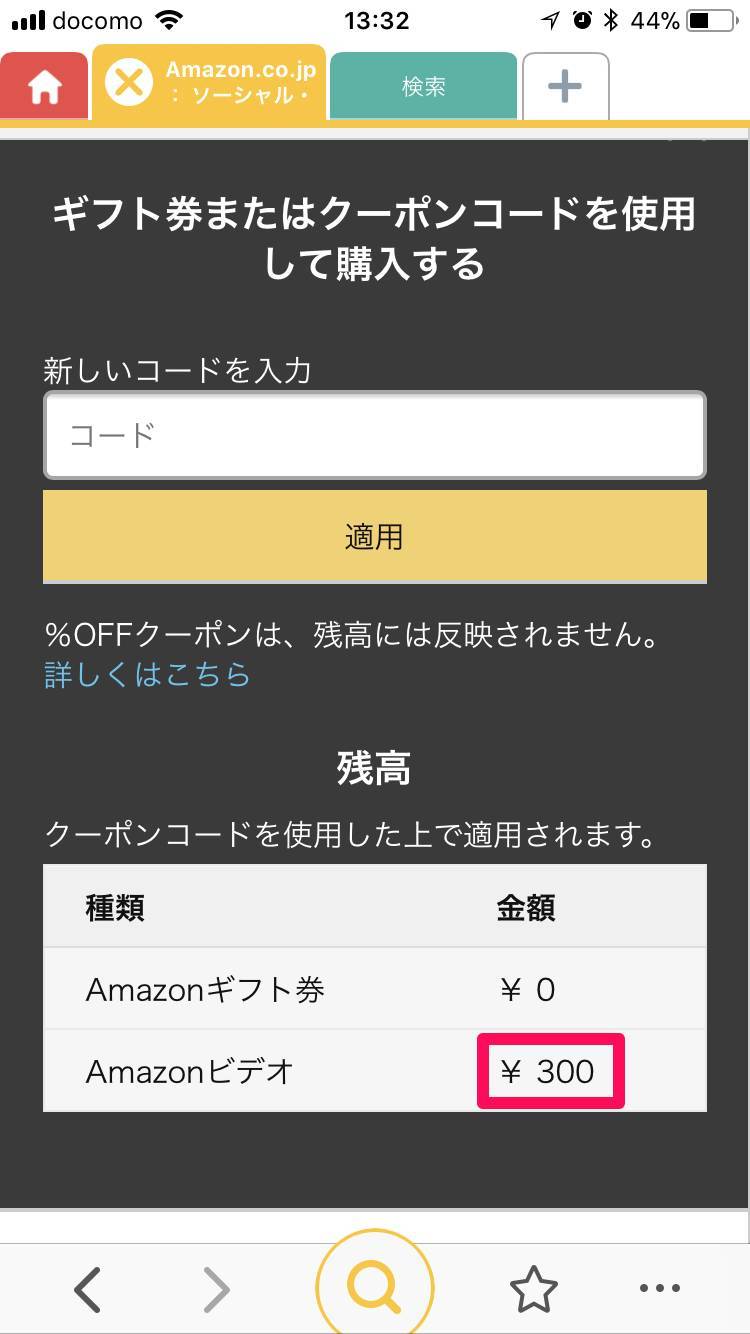Open the home tab
Screen dimensions: 750x1334
(44, 87)
